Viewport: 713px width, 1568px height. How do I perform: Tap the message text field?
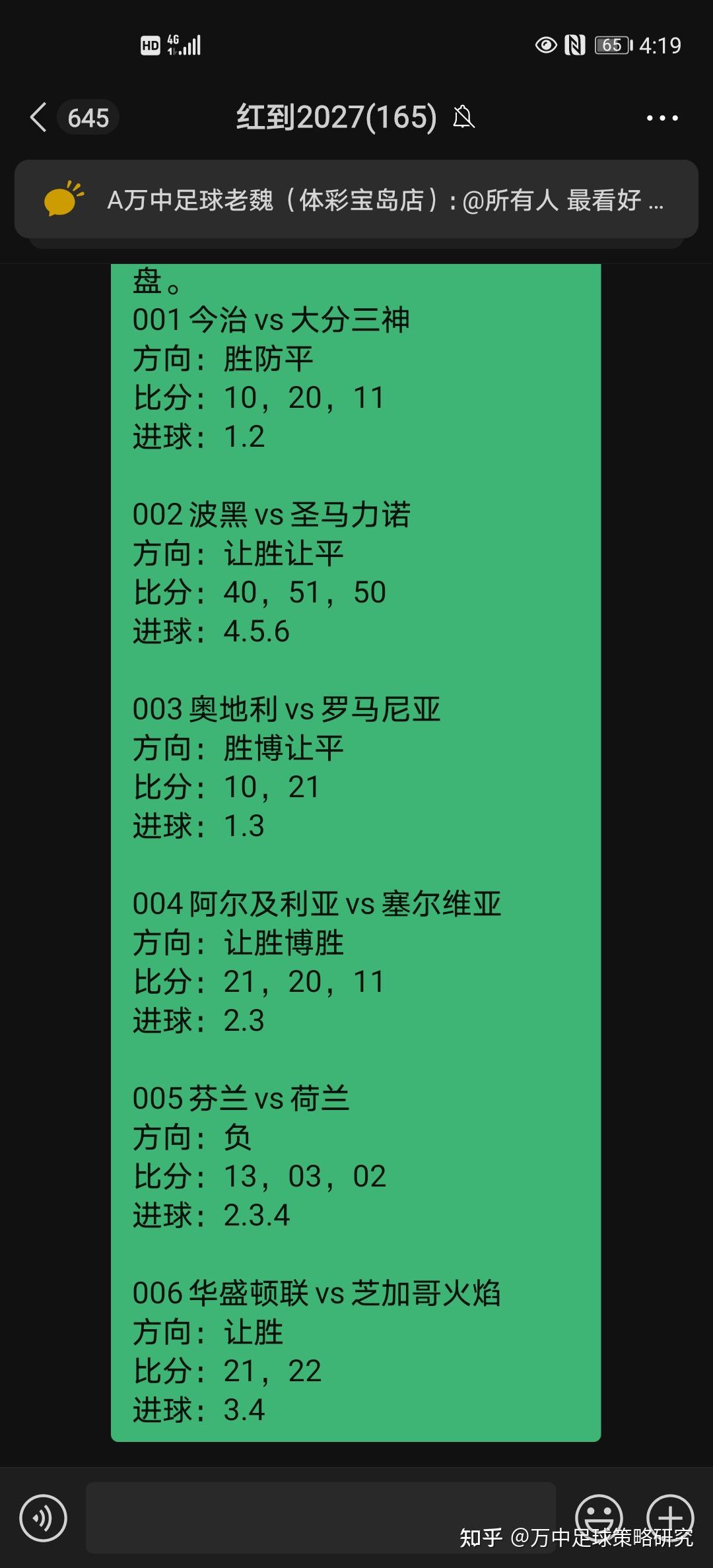321,1517
